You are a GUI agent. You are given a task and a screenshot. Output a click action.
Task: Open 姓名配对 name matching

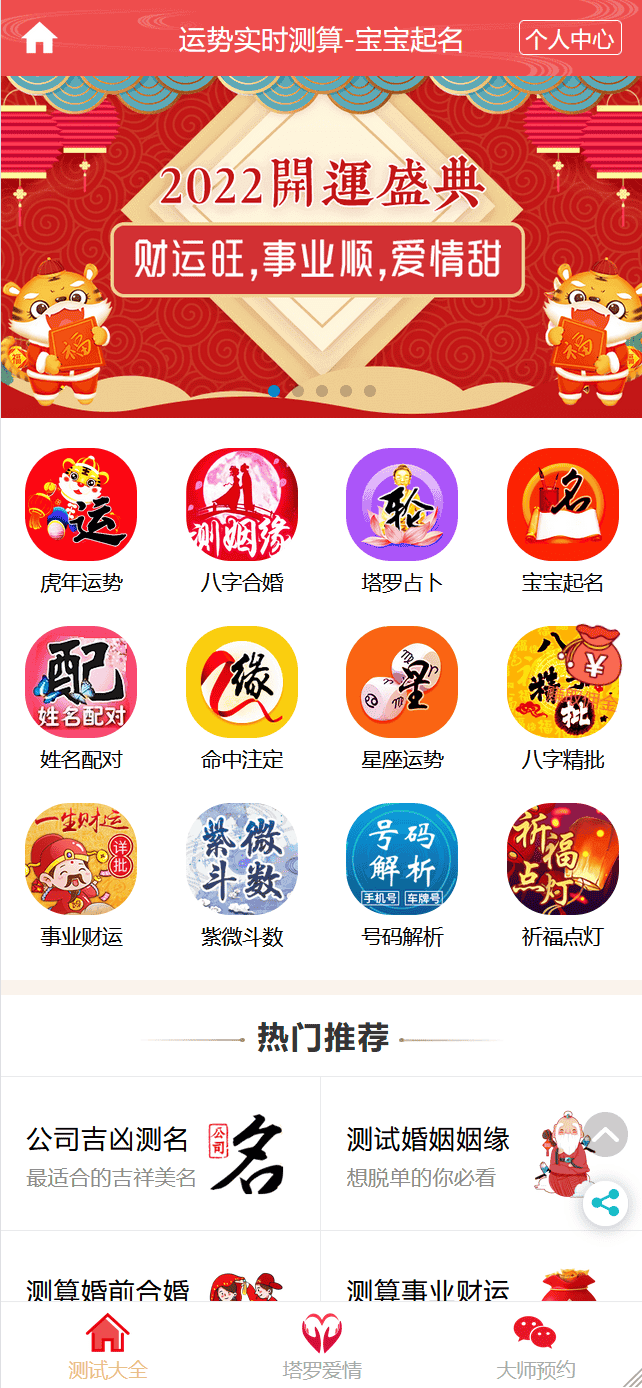[x=81, y=682]
